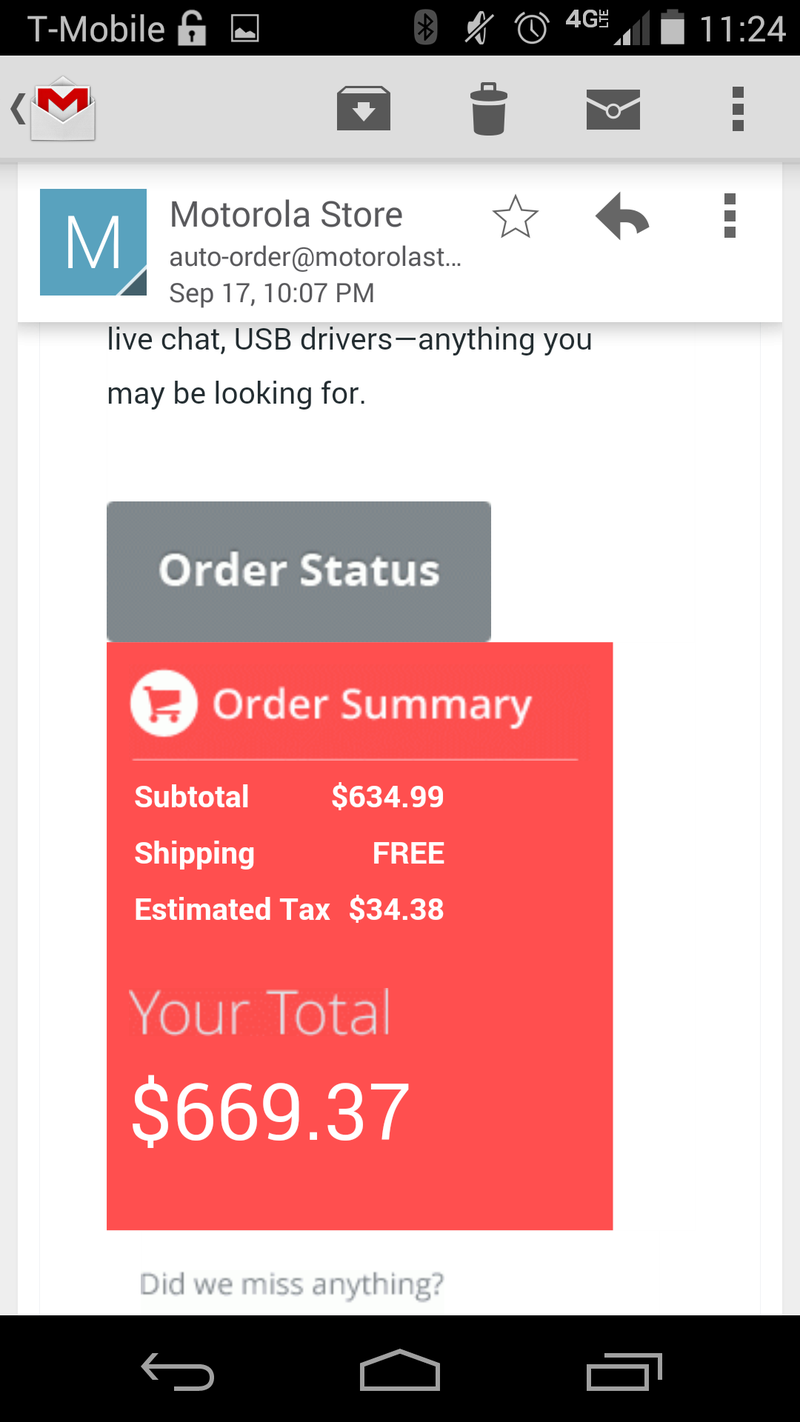This screenshot has height=1422, width=800.
Task: Mark the email as unread
Action: pyautogui.click(x=613, y=108)
